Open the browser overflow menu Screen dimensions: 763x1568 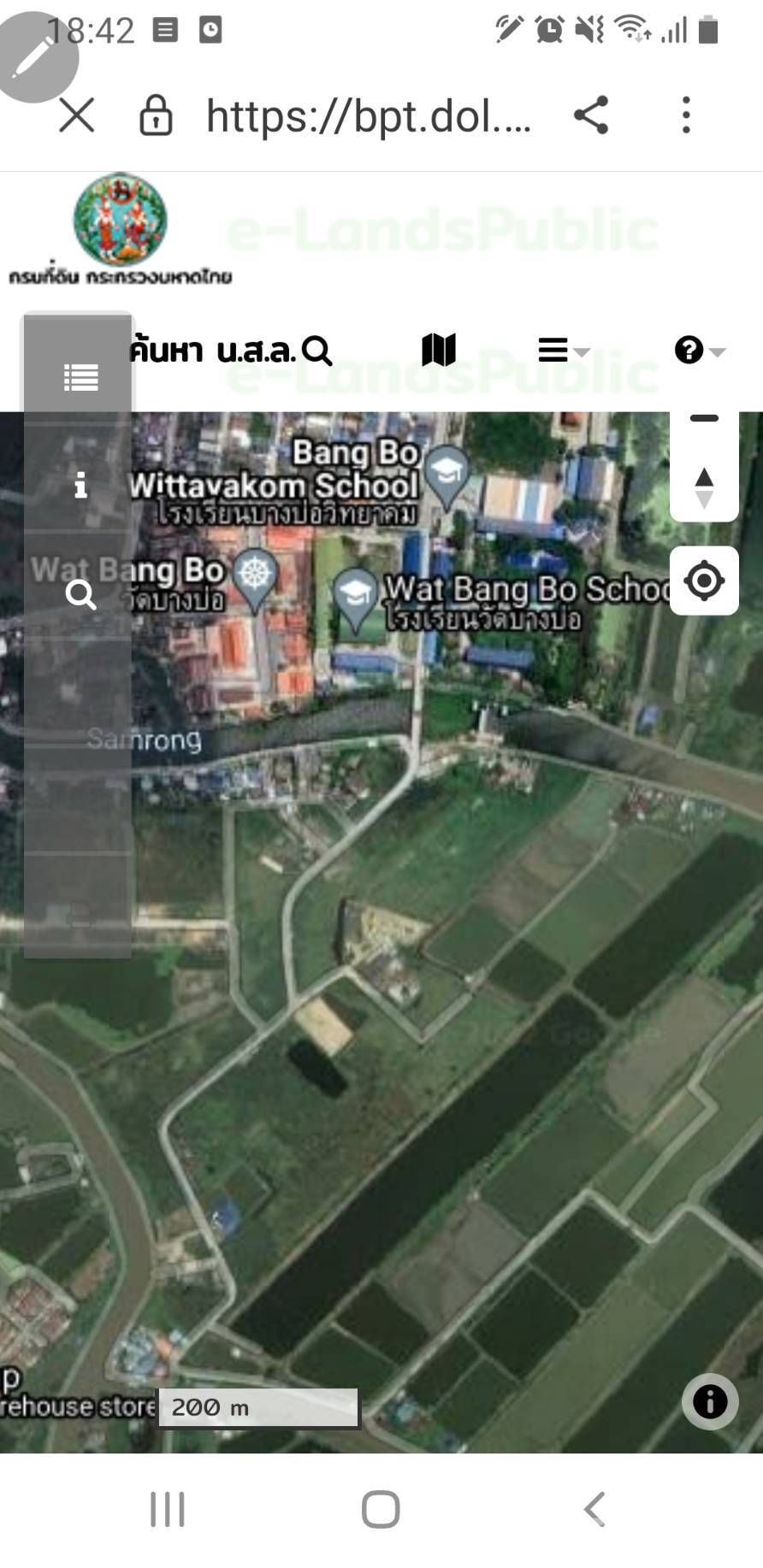tap(686, 115)
